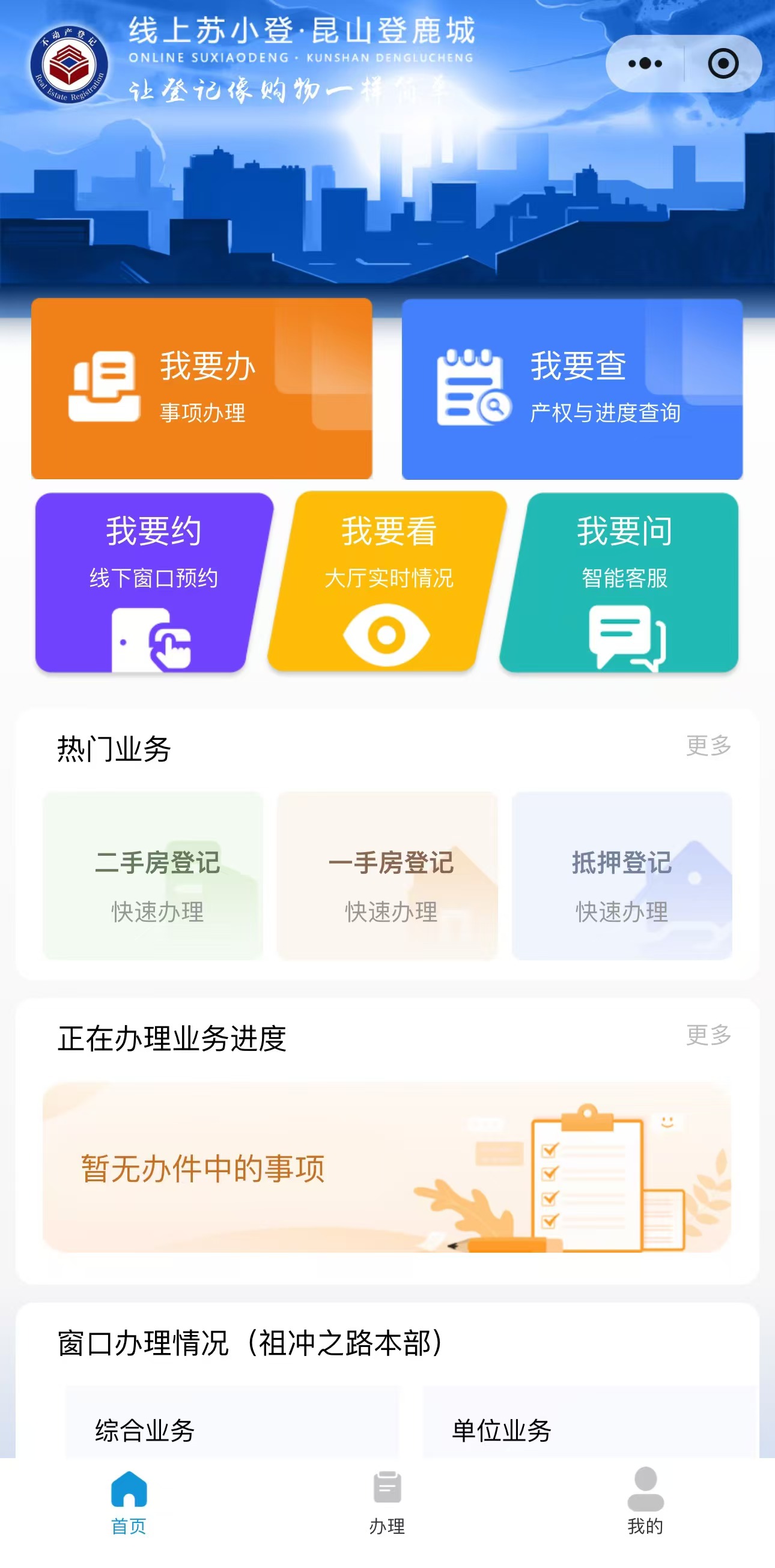Tap 更多 next to 热门业务
775x1568 pixels.
coord(708,745)
